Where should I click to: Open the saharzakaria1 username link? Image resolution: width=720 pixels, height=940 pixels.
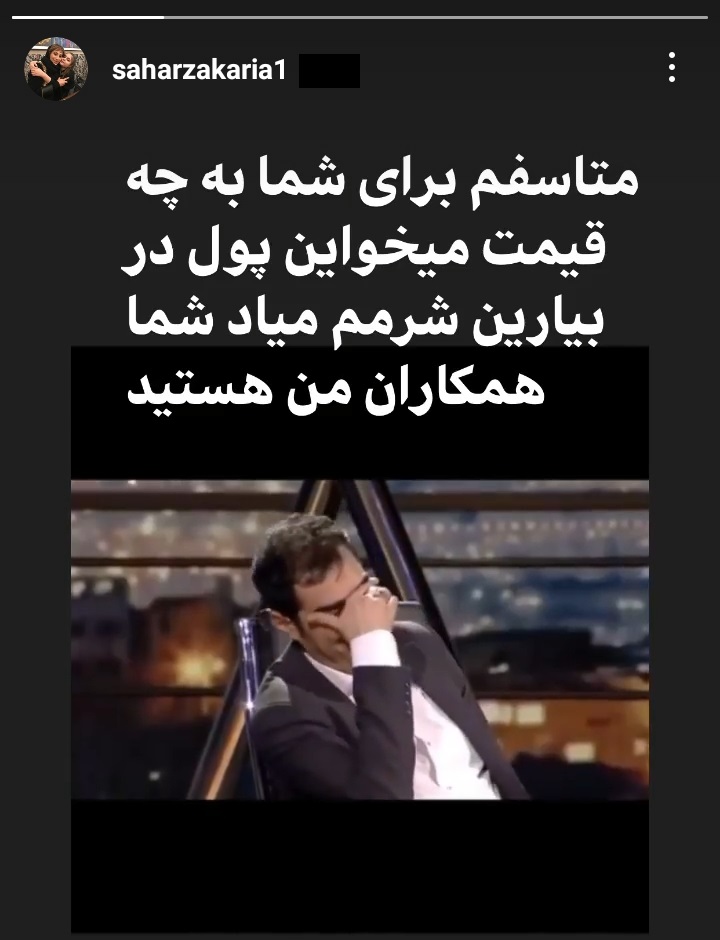[199, 70]
